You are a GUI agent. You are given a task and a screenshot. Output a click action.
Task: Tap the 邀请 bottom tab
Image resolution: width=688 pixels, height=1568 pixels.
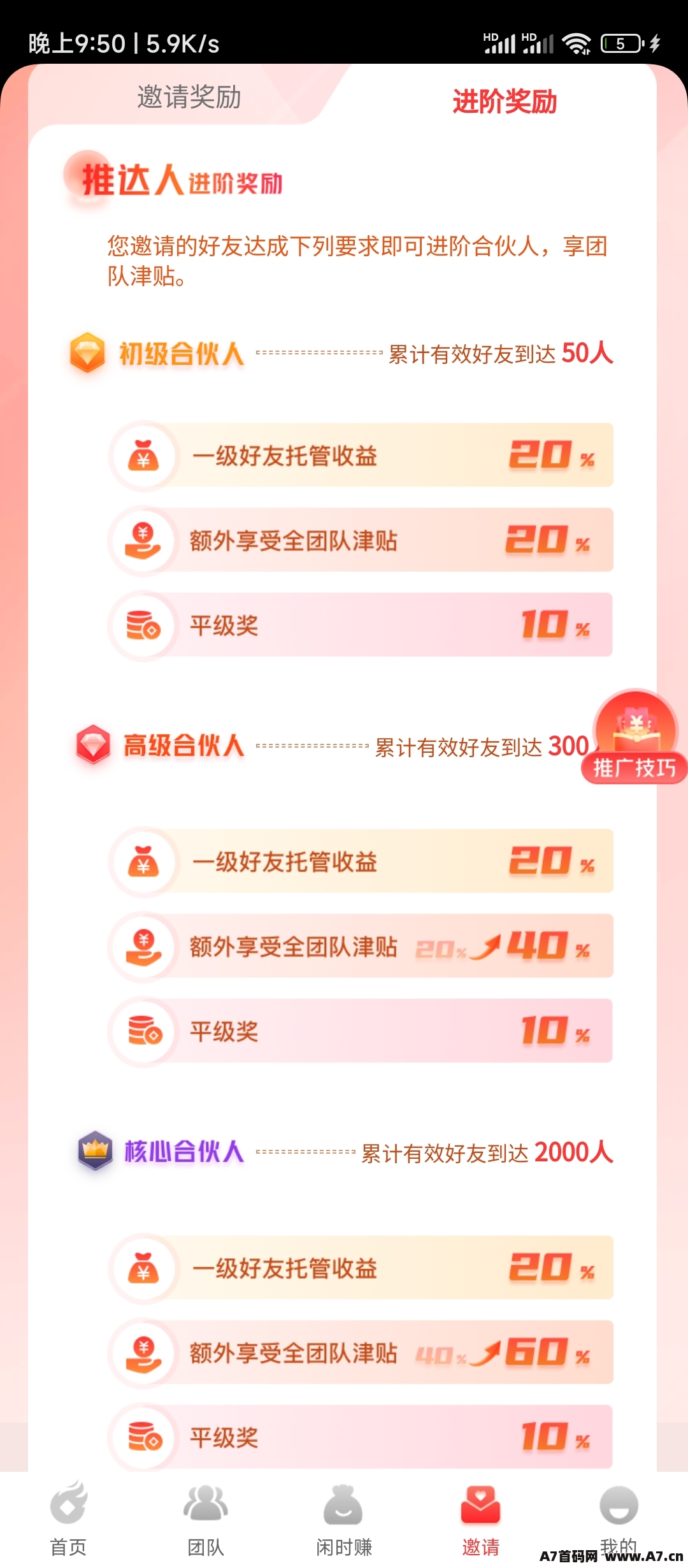[481, 1520]
